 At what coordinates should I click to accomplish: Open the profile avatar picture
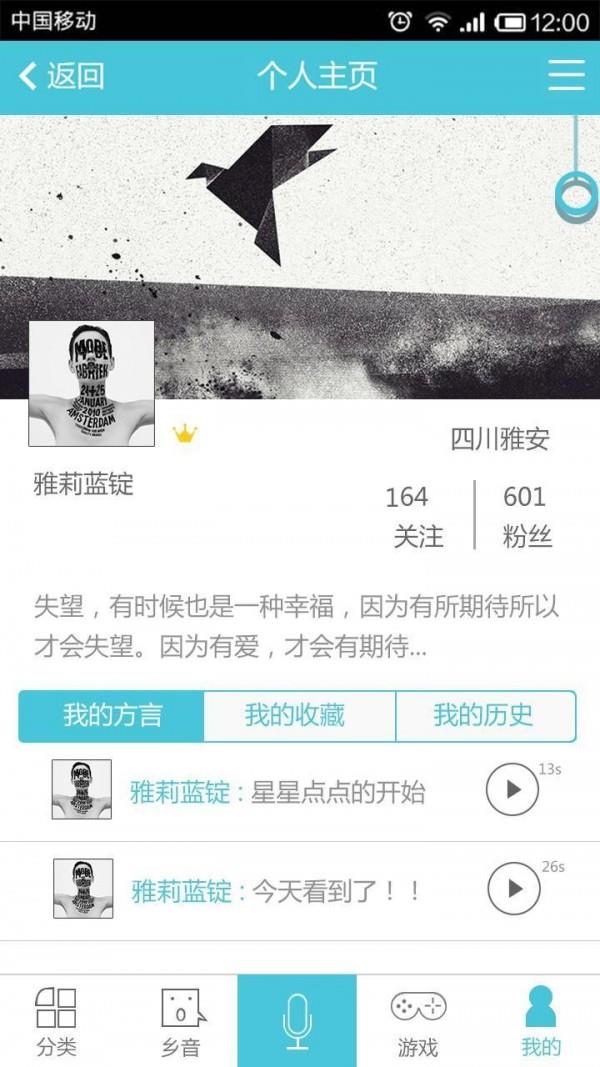pos(91,383)
